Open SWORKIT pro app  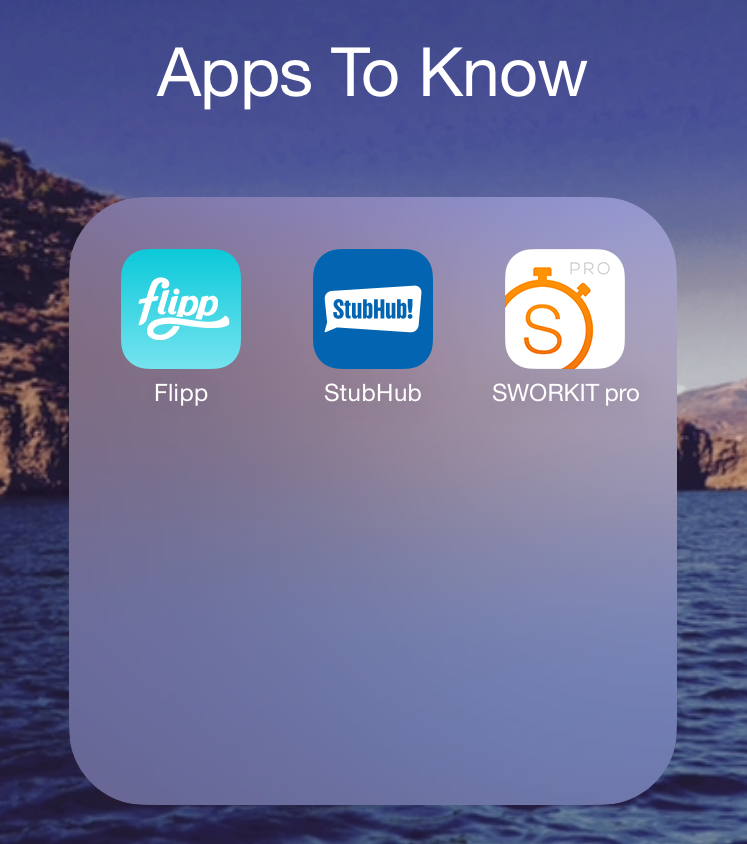565,309
